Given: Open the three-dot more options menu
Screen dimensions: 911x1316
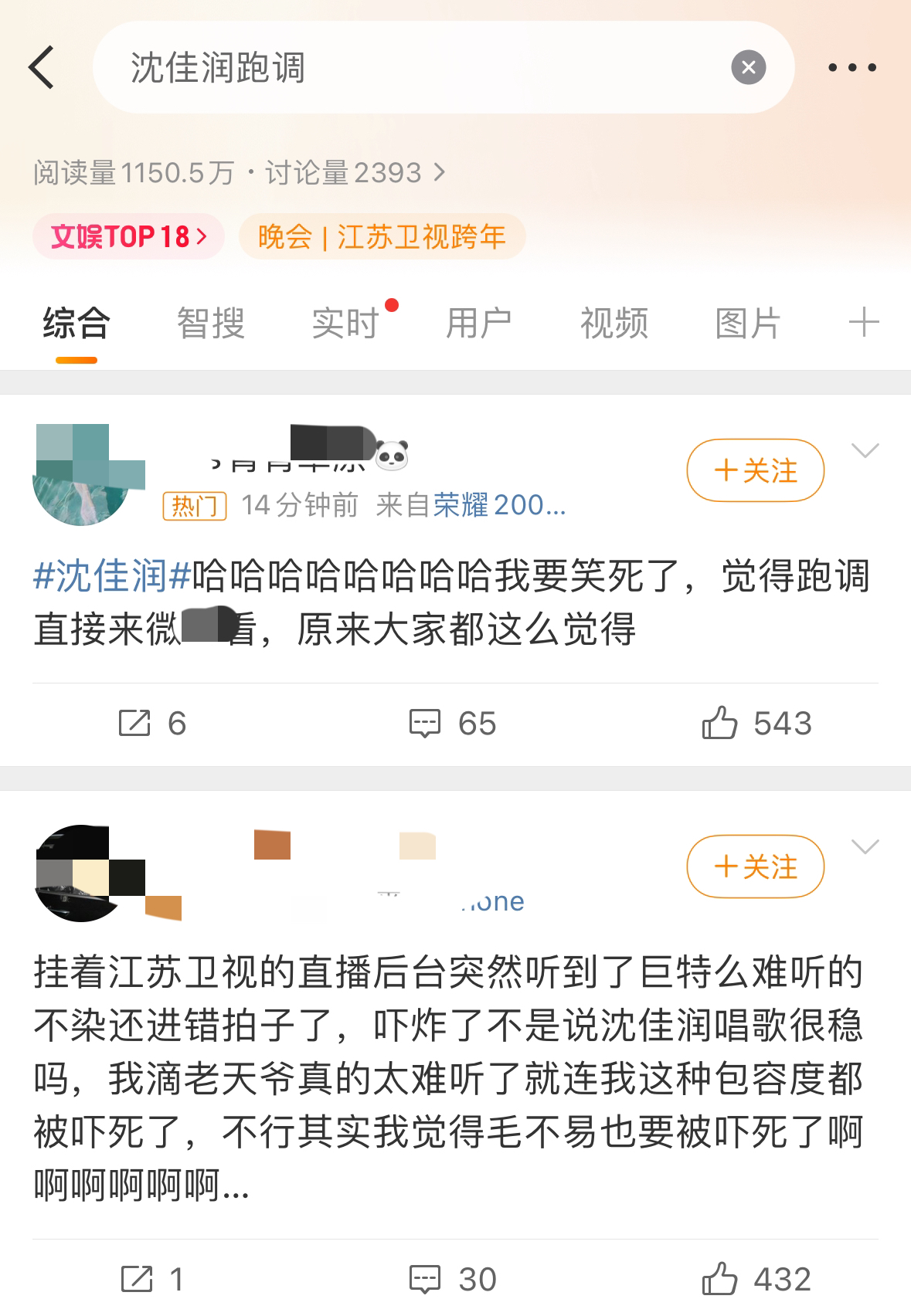Looking at the screenshot, I should (x=852, y=68).
